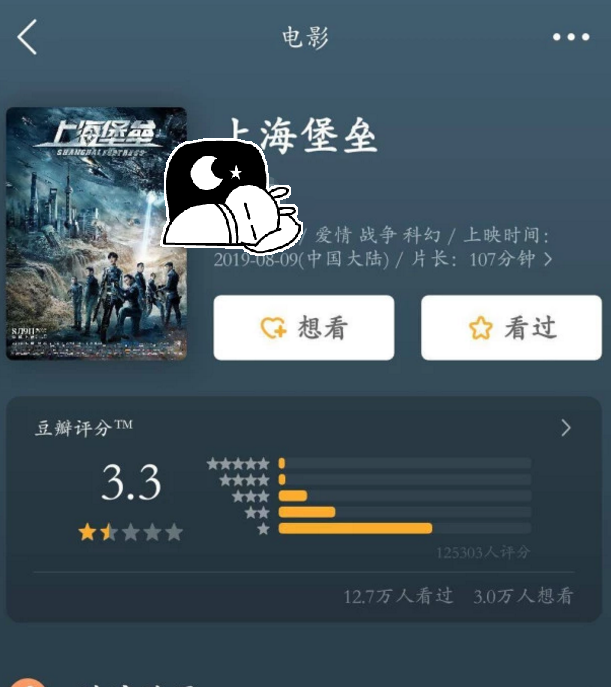View the 上海堡垒 movie poster

[x=96, y=233]
